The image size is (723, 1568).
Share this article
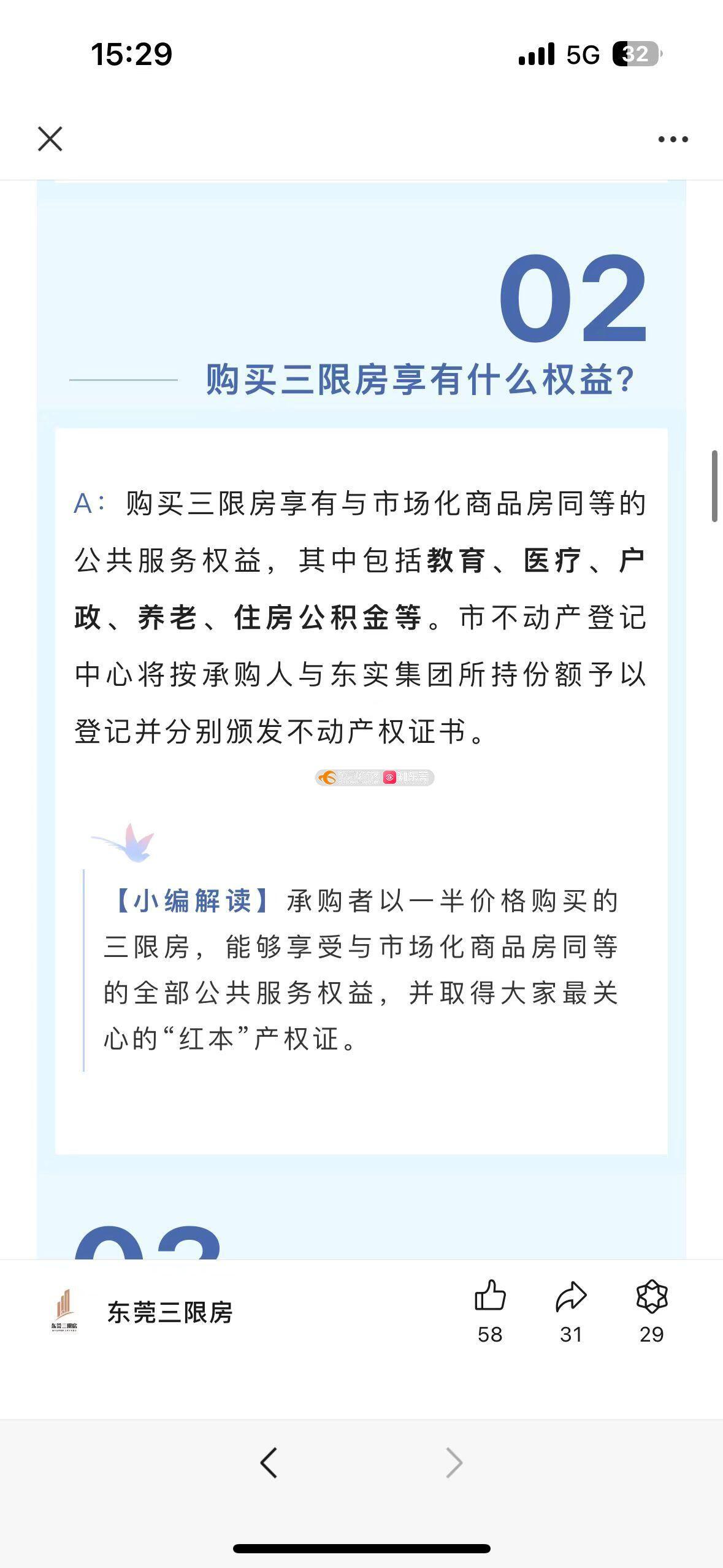click(571, 1311)
